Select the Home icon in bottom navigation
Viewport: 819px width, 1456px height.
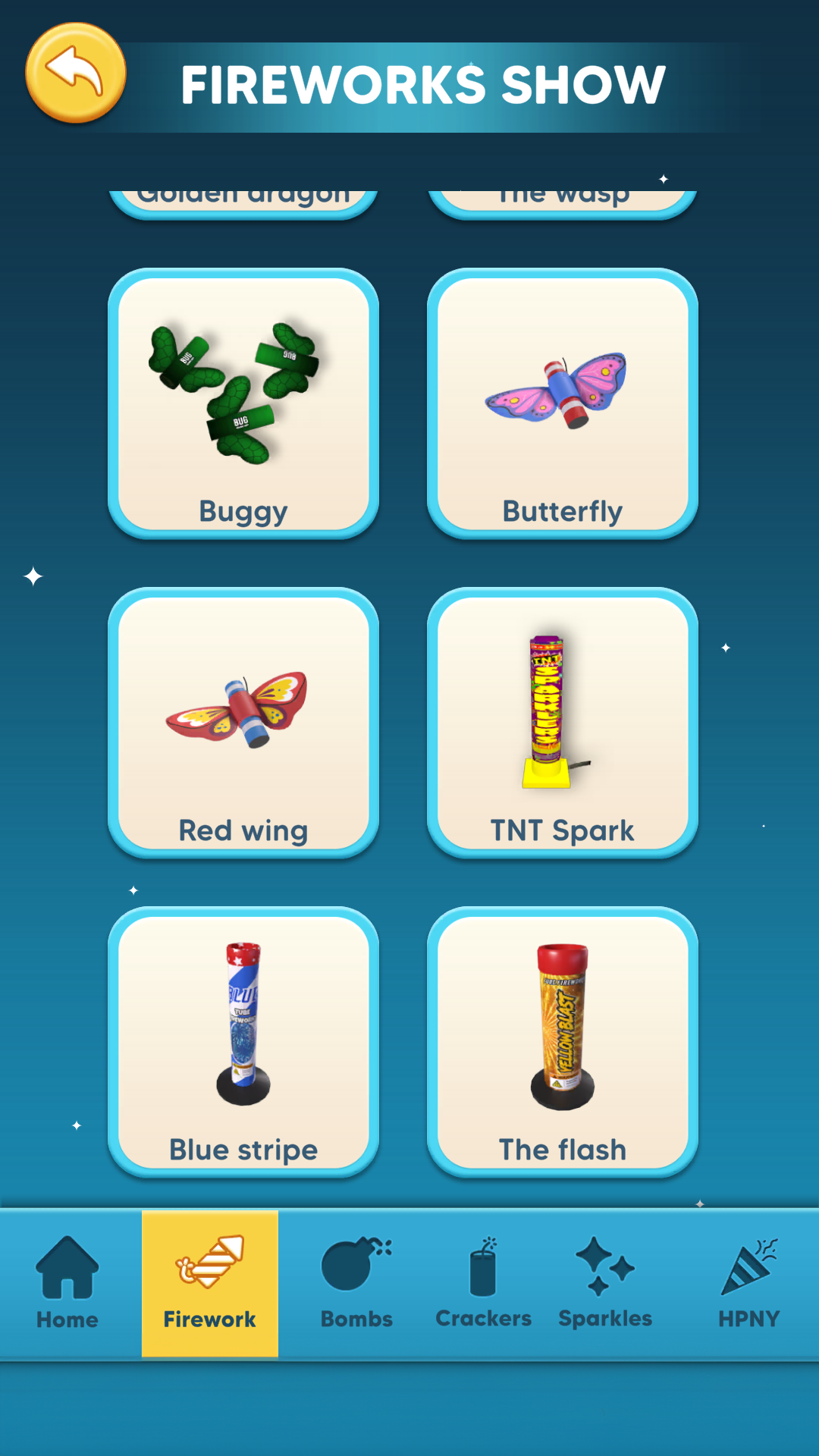(67, 1265)
